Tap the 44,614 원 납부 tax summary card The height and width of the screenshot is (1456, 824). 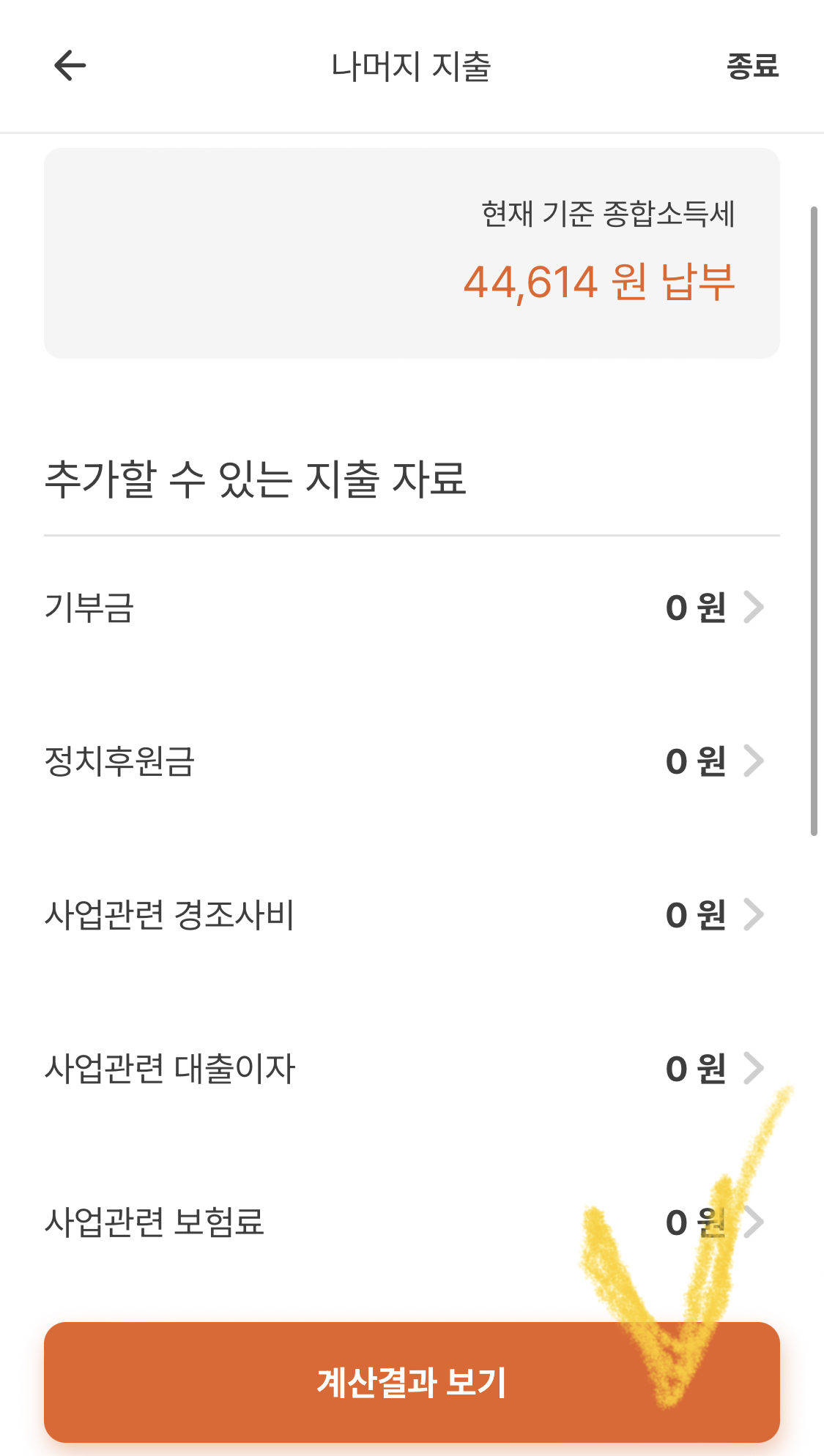412,253
